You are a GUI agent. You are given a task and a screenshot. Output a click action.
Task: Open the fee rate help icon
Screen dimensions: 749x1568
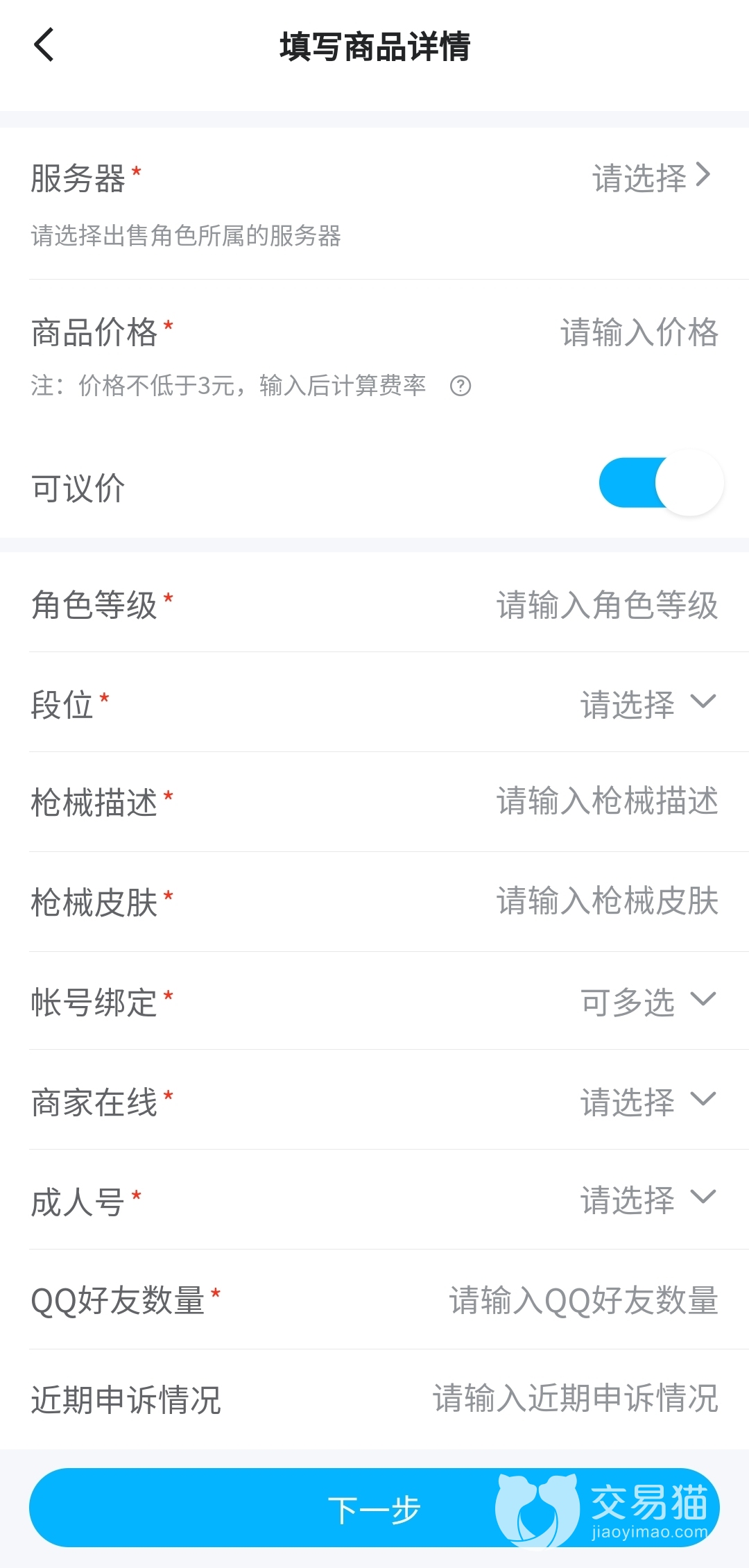pyautogui.click(x=460, y=386)
